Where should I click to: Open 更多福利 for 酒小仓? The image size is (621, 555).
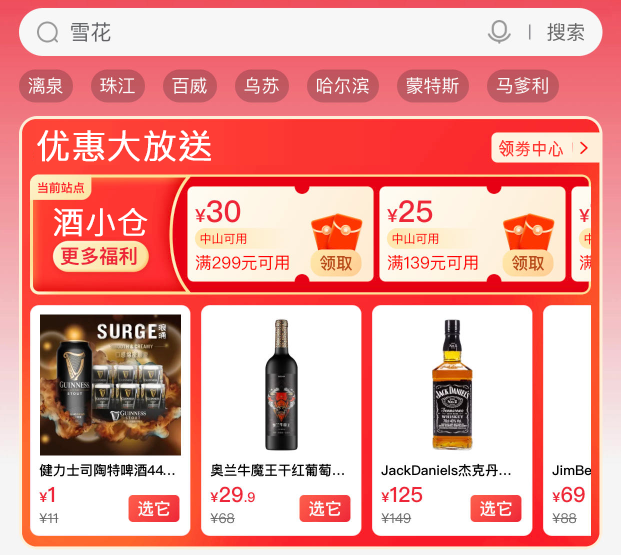pyautogui.click(x=99, y=256)
